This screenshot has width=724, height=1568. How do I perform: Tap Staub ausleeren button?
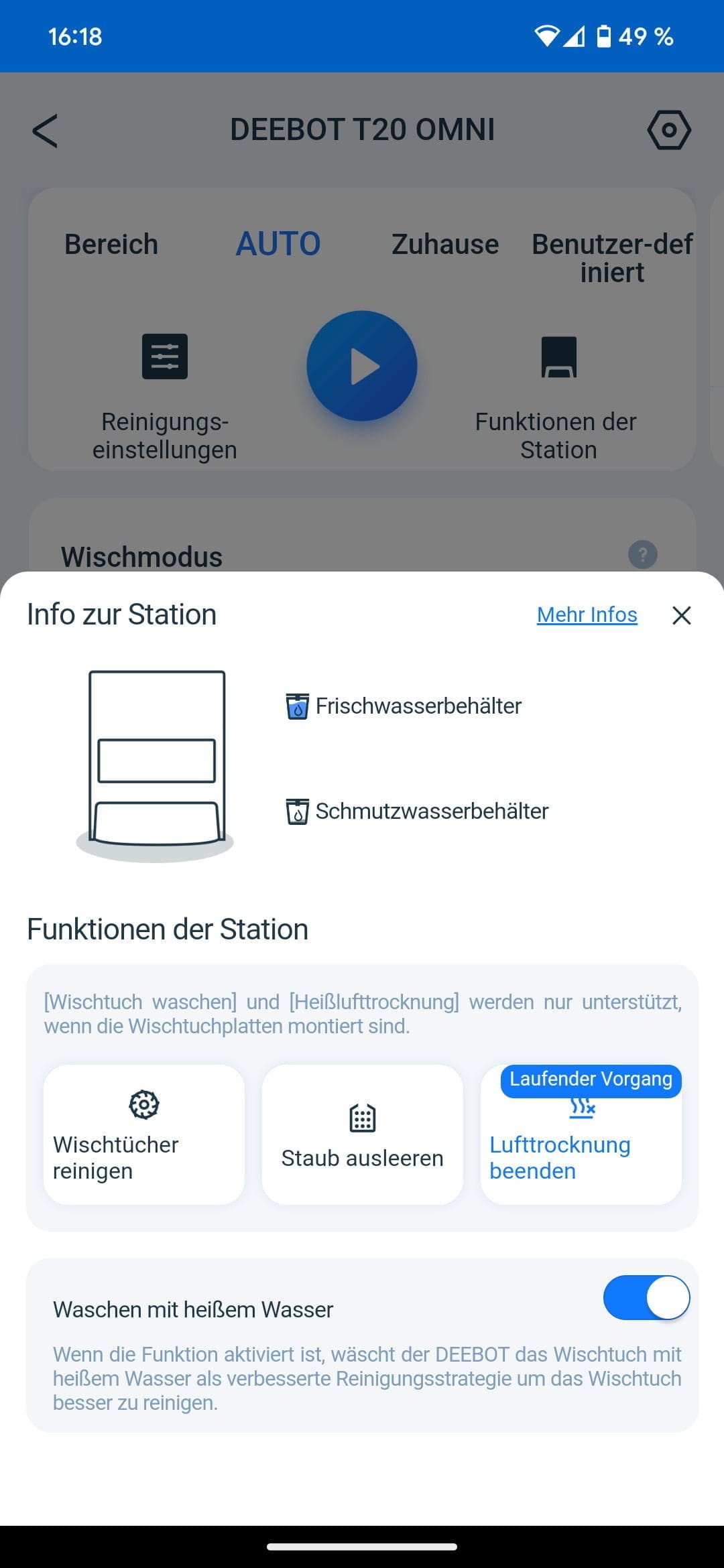(362, 1134)
